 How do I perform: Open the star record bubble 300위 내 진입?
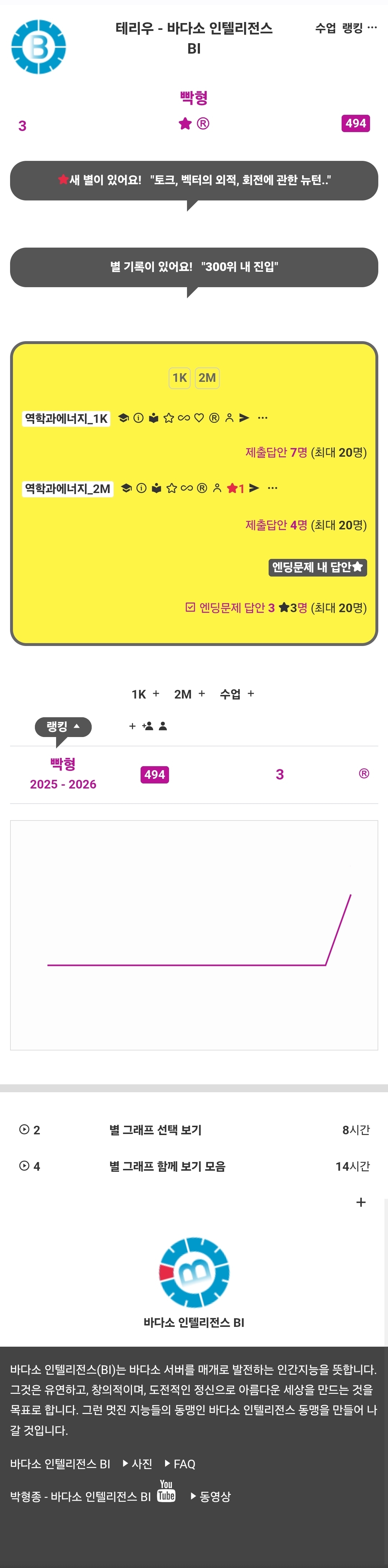[x=194, y=267]
